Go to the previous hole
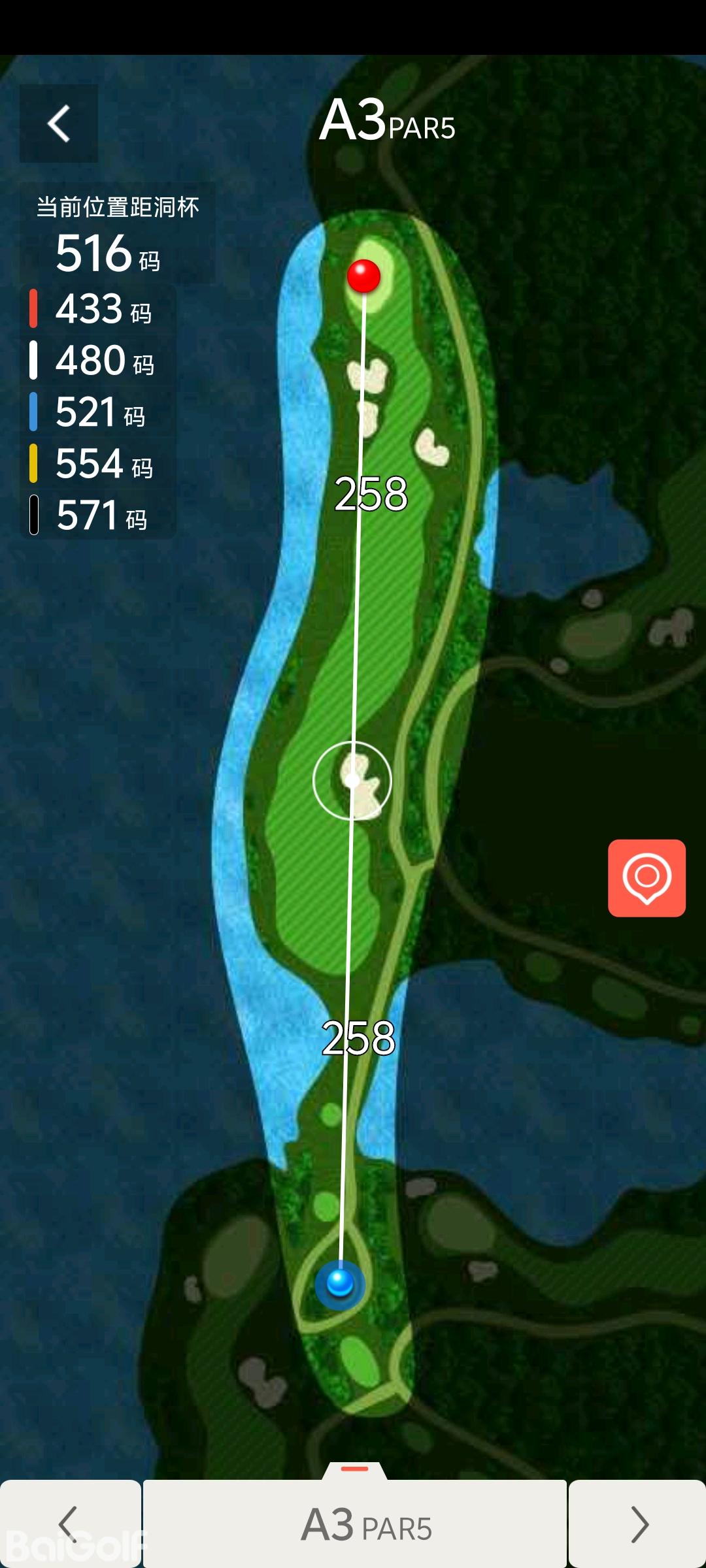The width and height of the screenshot is (706, 1568). tap(69, 1524)
